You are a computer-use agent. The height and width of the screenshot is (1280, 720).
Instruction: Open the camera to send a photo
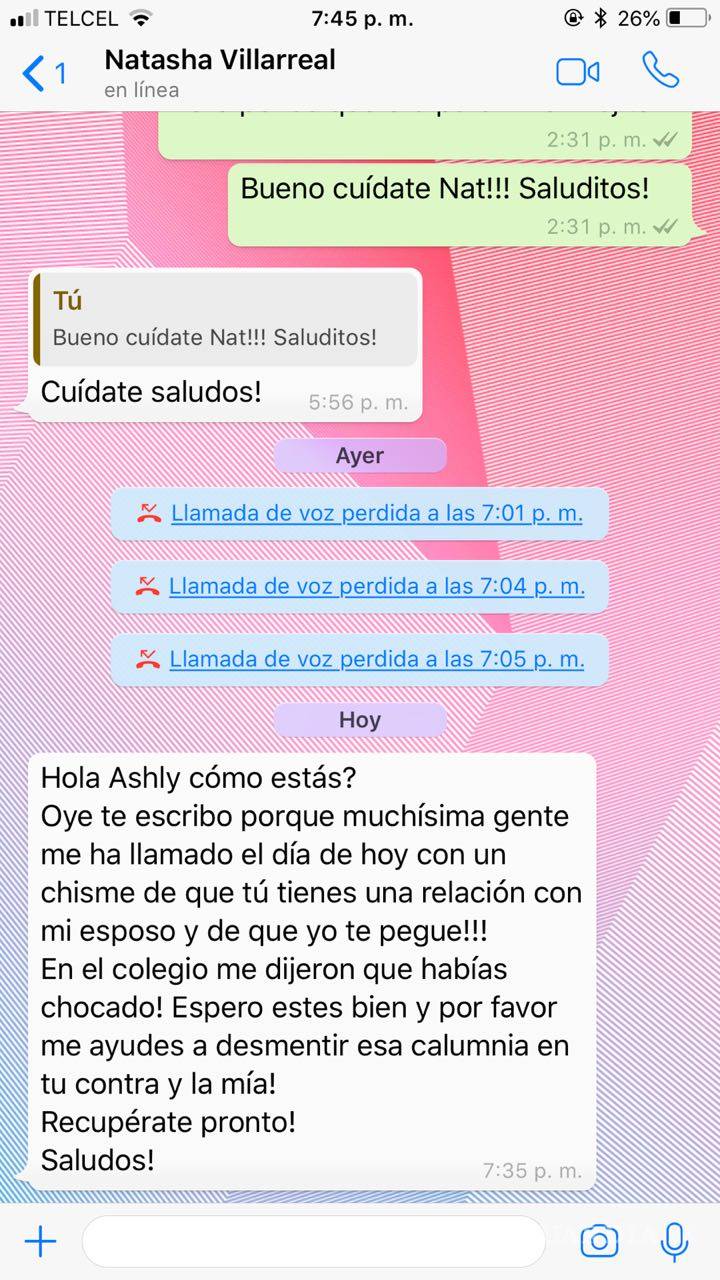599,1240
